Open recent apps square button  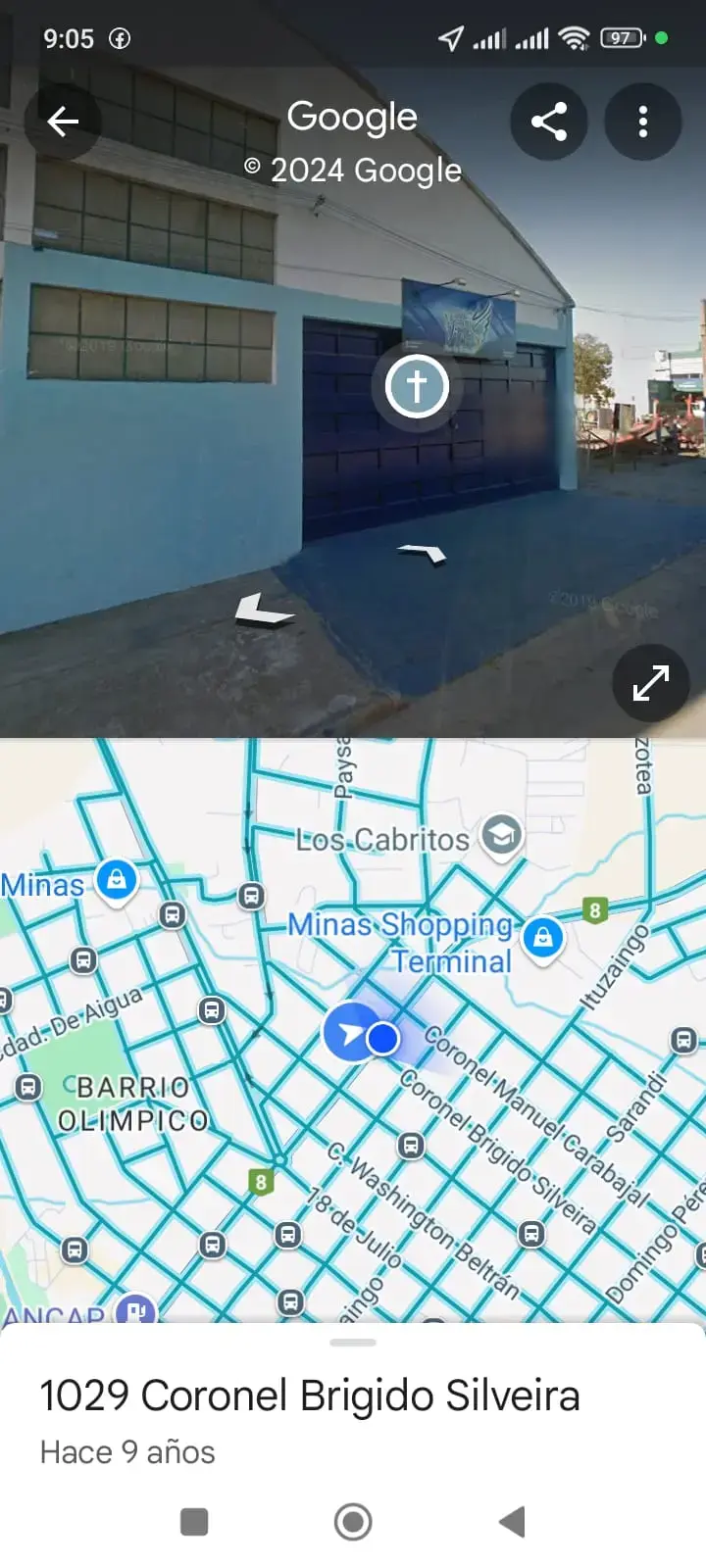[194, 1522]
